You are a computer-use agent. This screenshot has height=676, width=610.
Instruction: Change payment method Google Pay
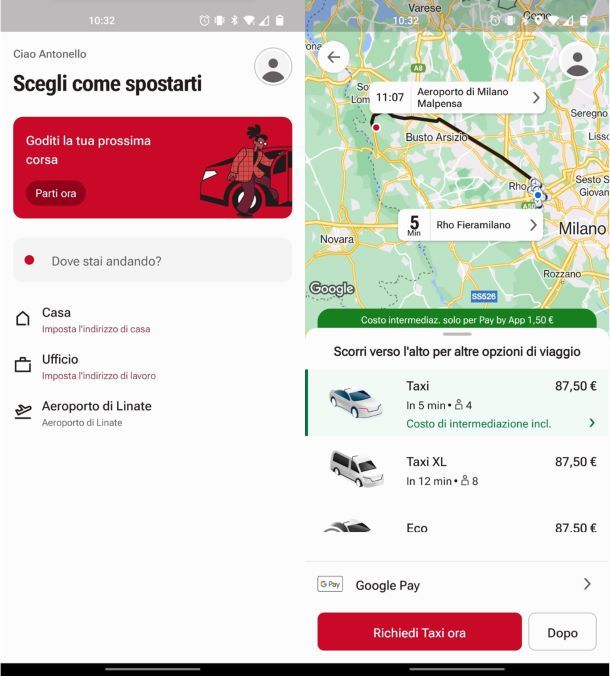456,585
